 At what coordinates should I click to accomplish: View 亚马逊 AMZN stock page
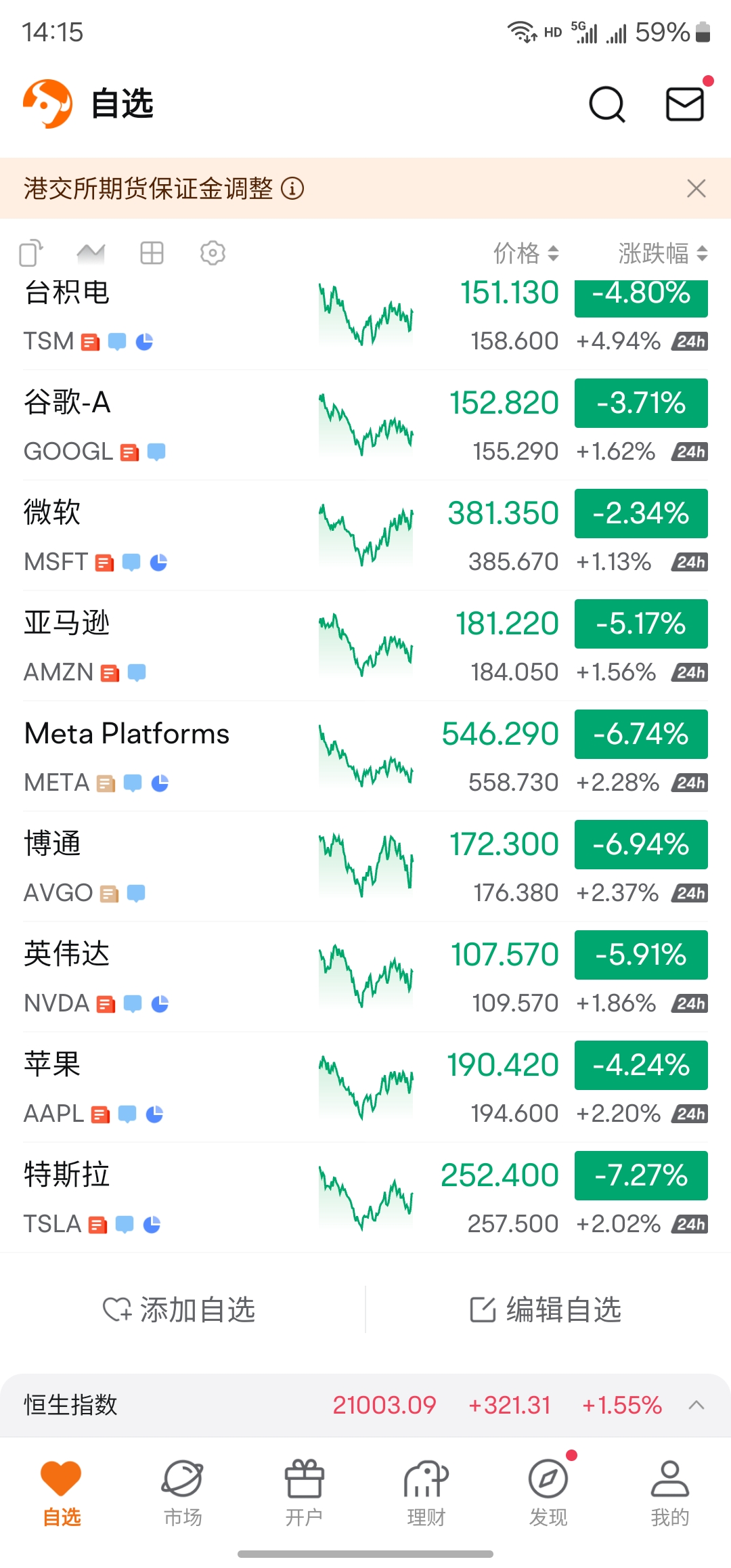[365, 646]
